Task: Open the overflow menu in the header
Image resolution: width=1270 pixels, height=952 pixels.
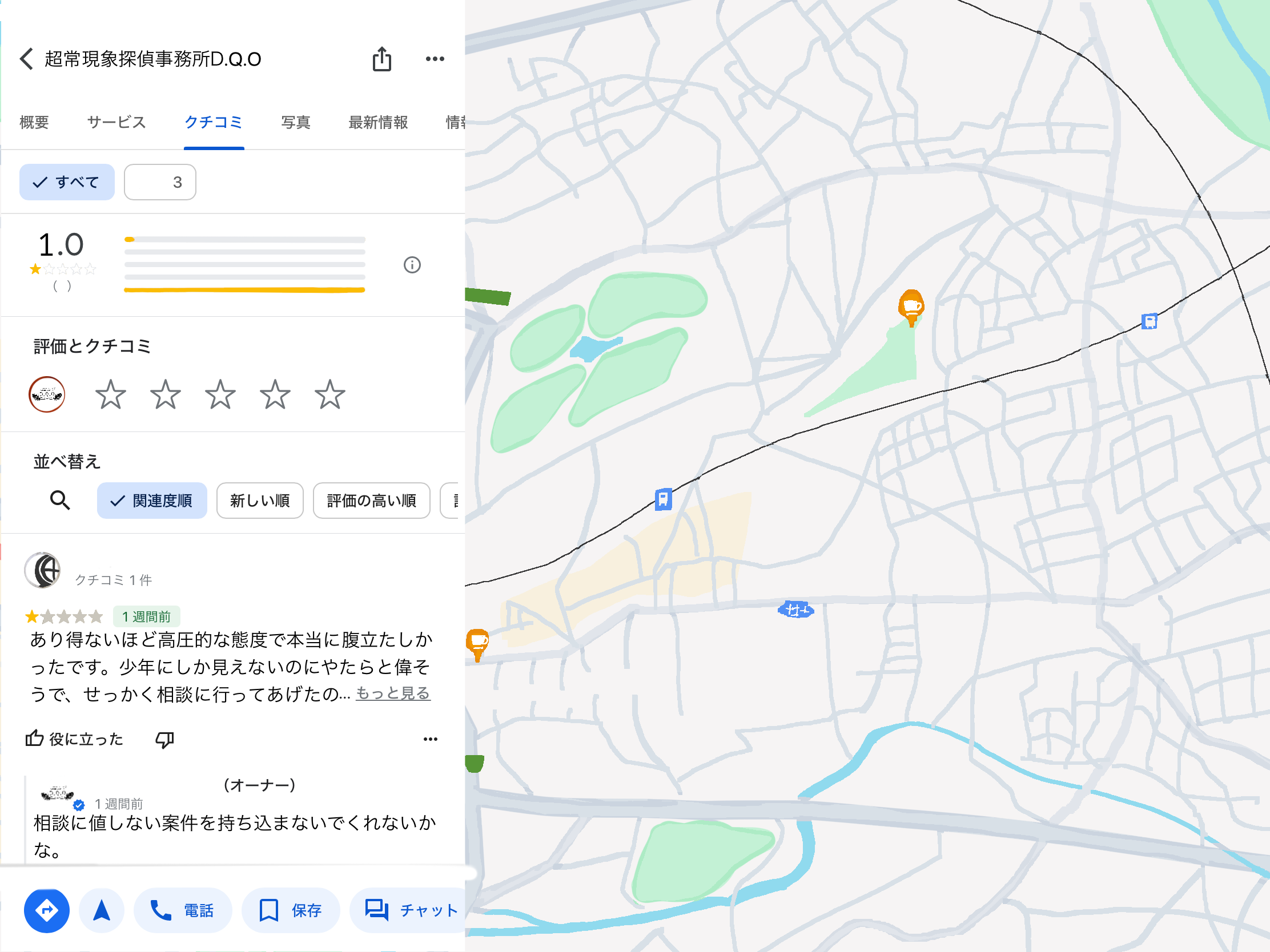Action: [435, 59]
